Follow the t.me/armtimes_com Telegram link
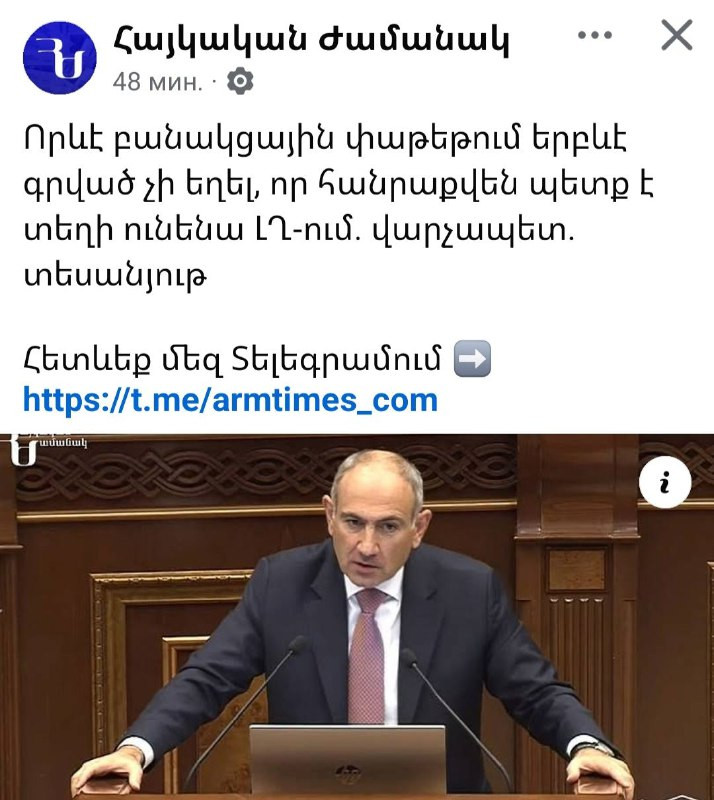The width and height of the screenshot is (714, 800). (230, 400)
